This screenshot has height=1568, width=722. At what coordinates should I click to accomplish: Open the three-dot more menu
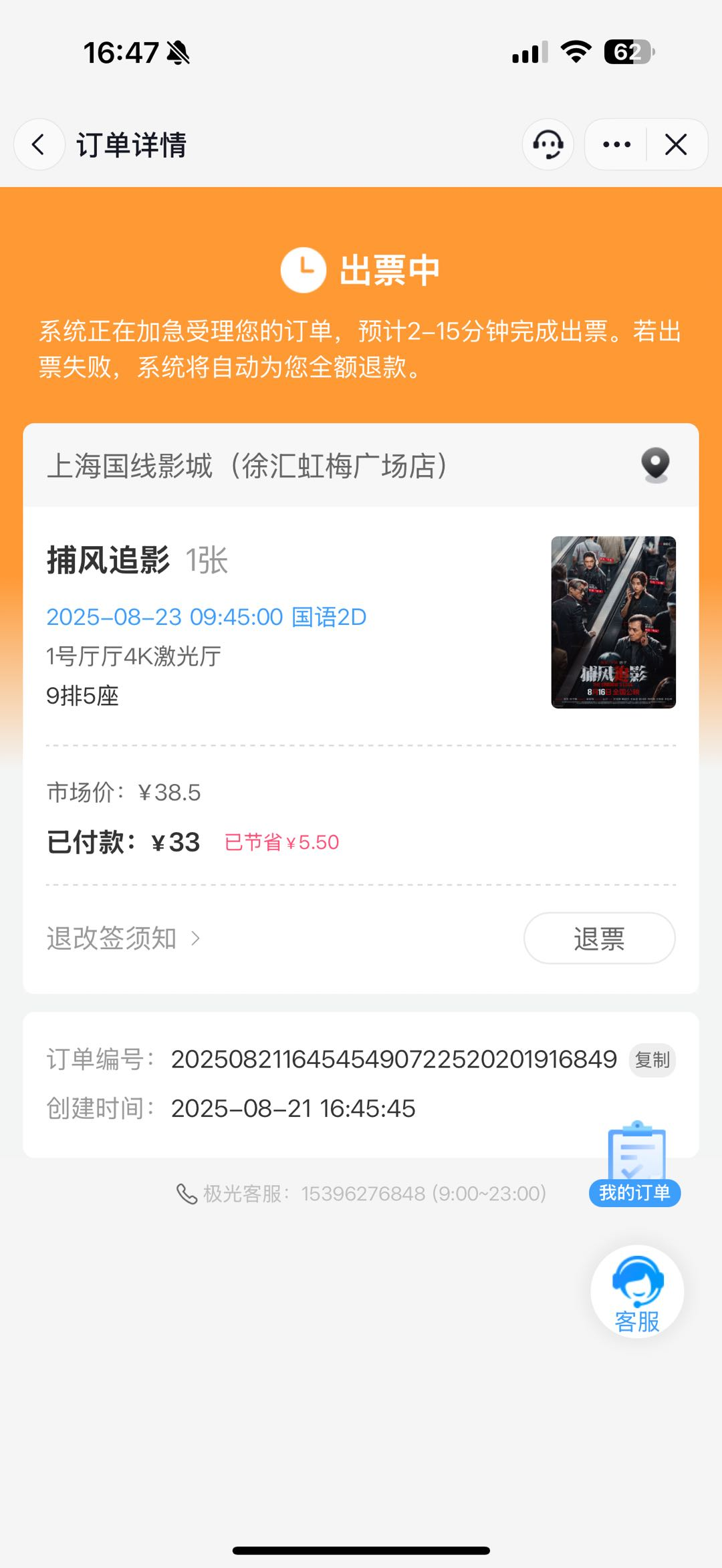(616, 144)
